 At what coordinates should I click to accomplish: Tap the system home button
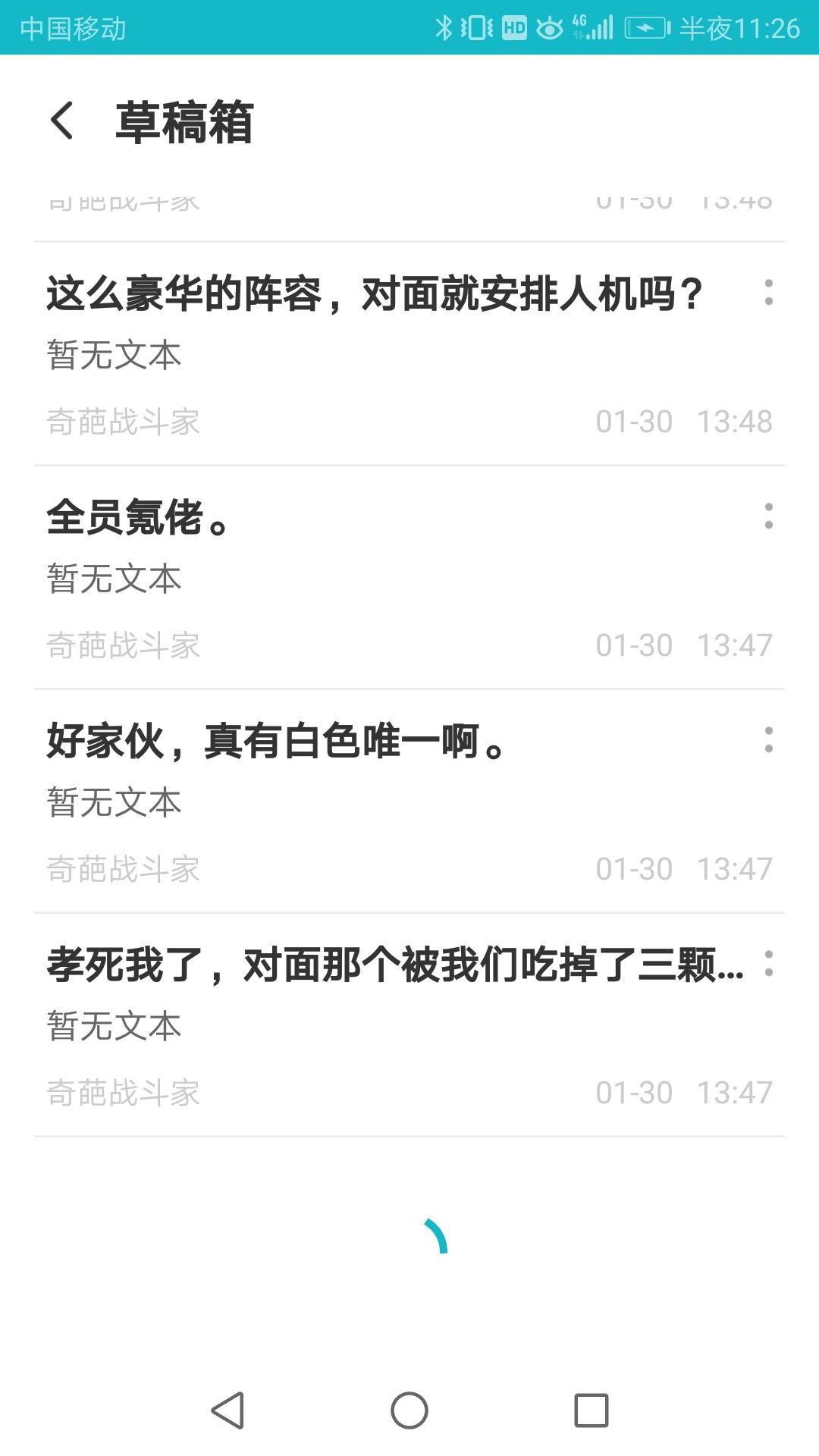click(x=409, y=1410)
